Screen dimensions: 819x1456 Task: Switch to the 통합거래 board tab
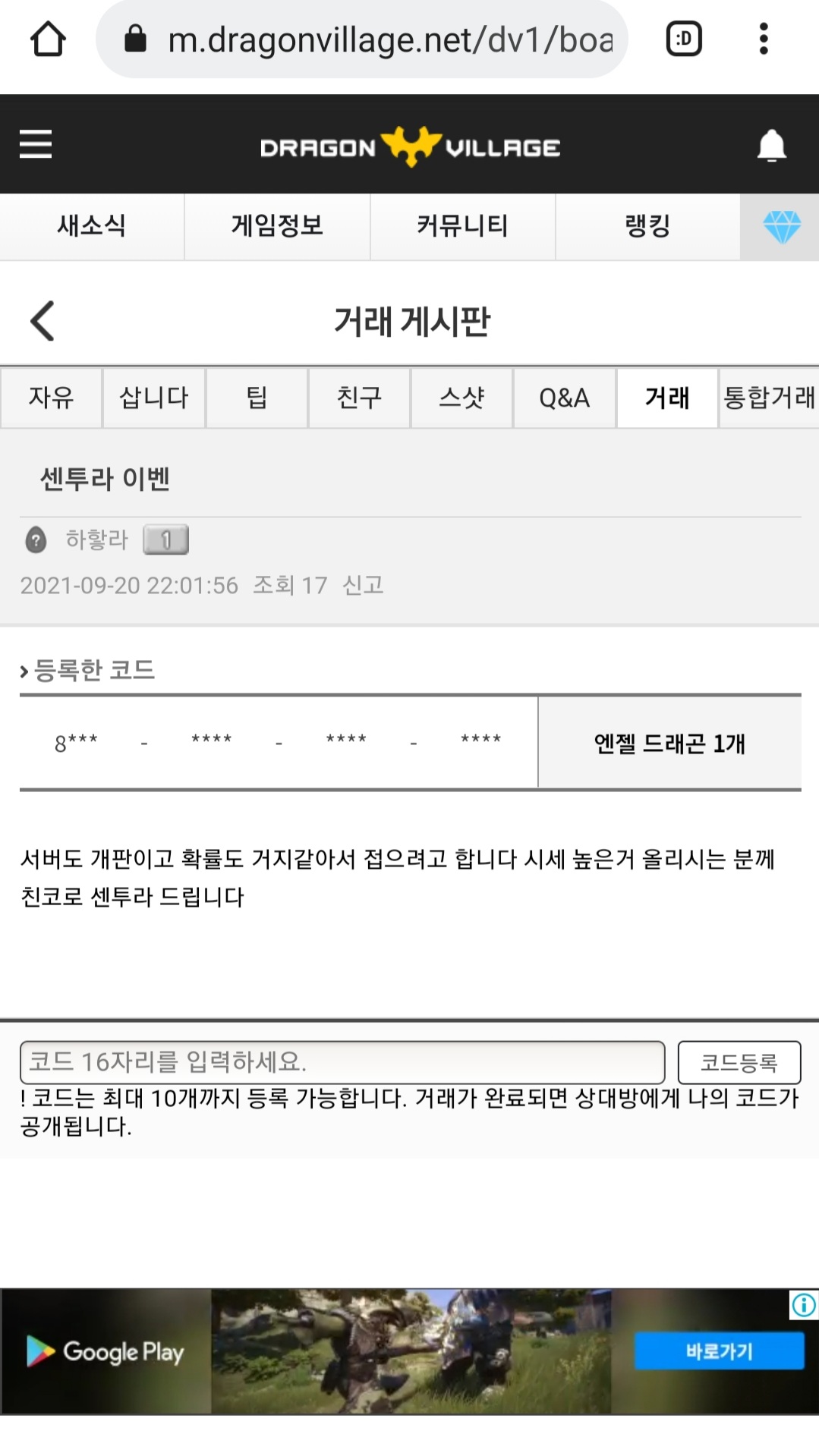[768, 398]
